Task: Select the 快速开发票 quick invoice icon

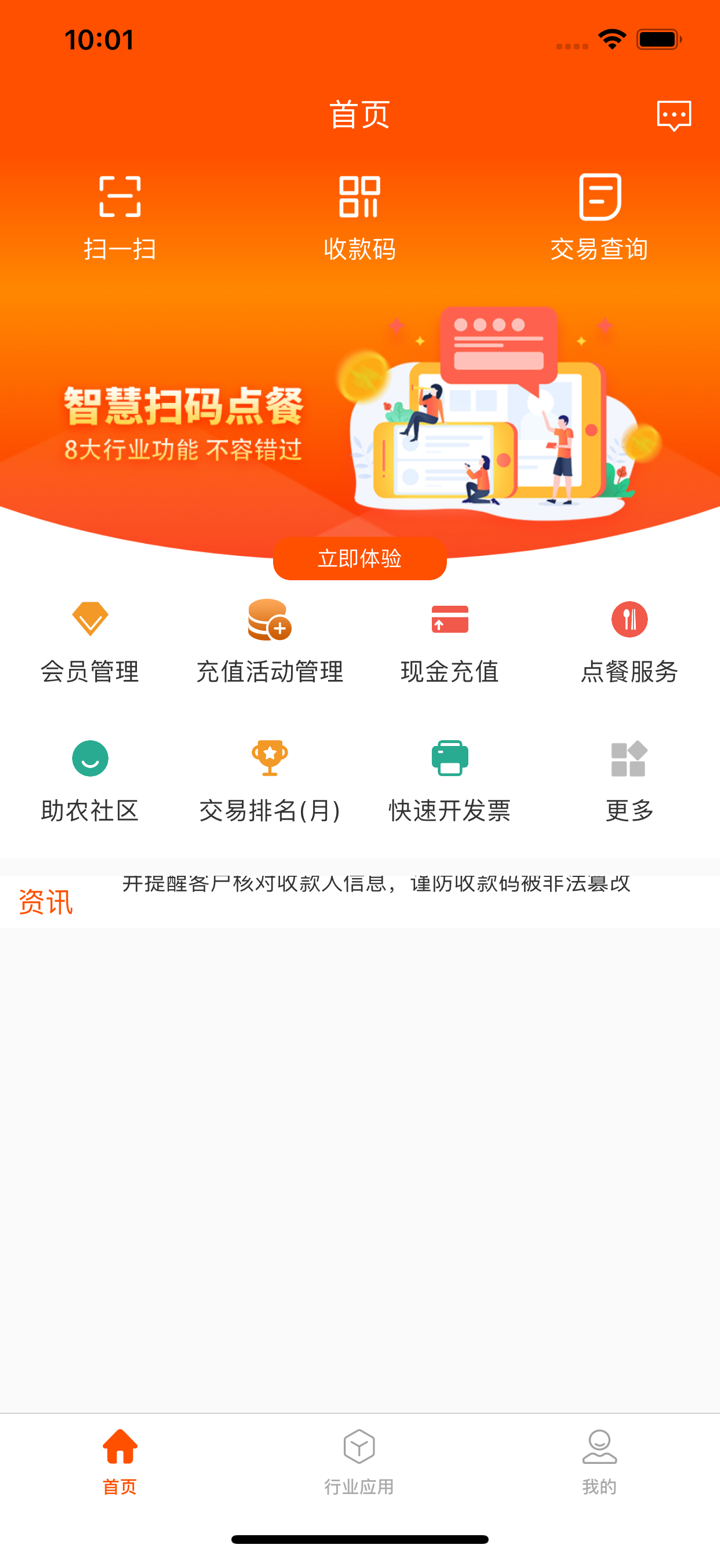Action: pos(450,757)
